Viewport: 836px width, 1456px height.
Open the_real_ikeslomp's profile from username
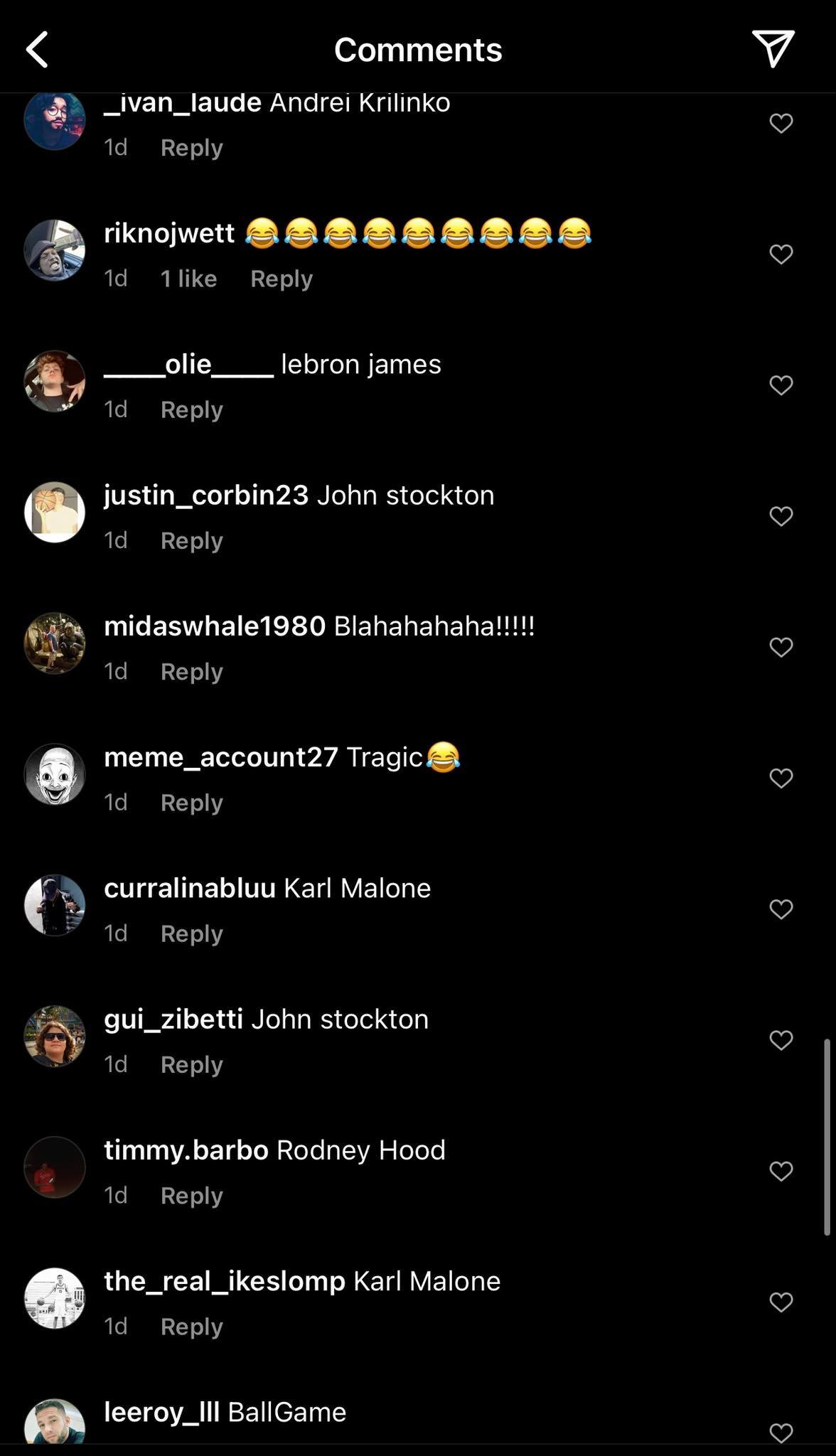(224, 1281)
